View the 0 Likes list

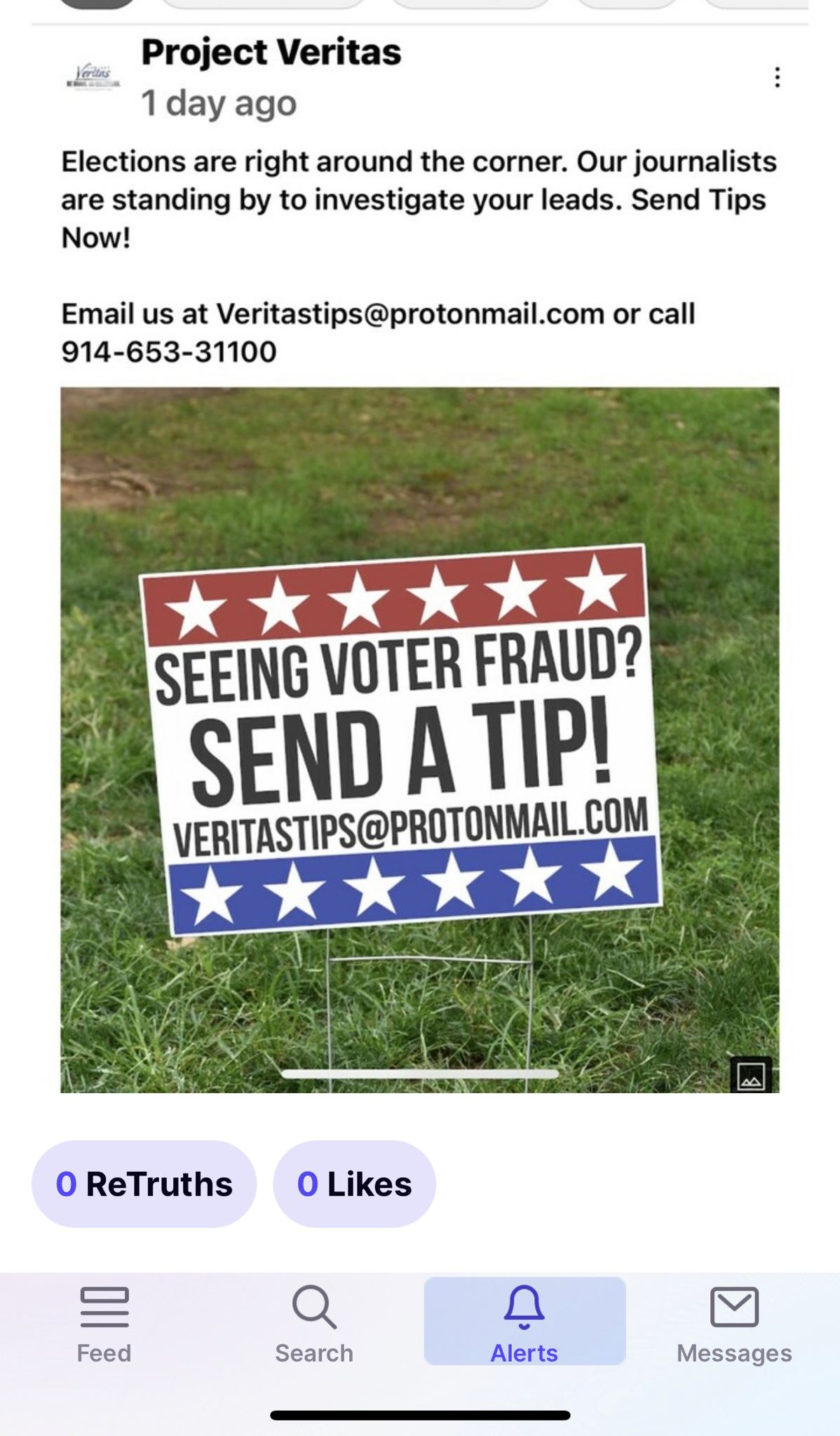click(354, 1184)
